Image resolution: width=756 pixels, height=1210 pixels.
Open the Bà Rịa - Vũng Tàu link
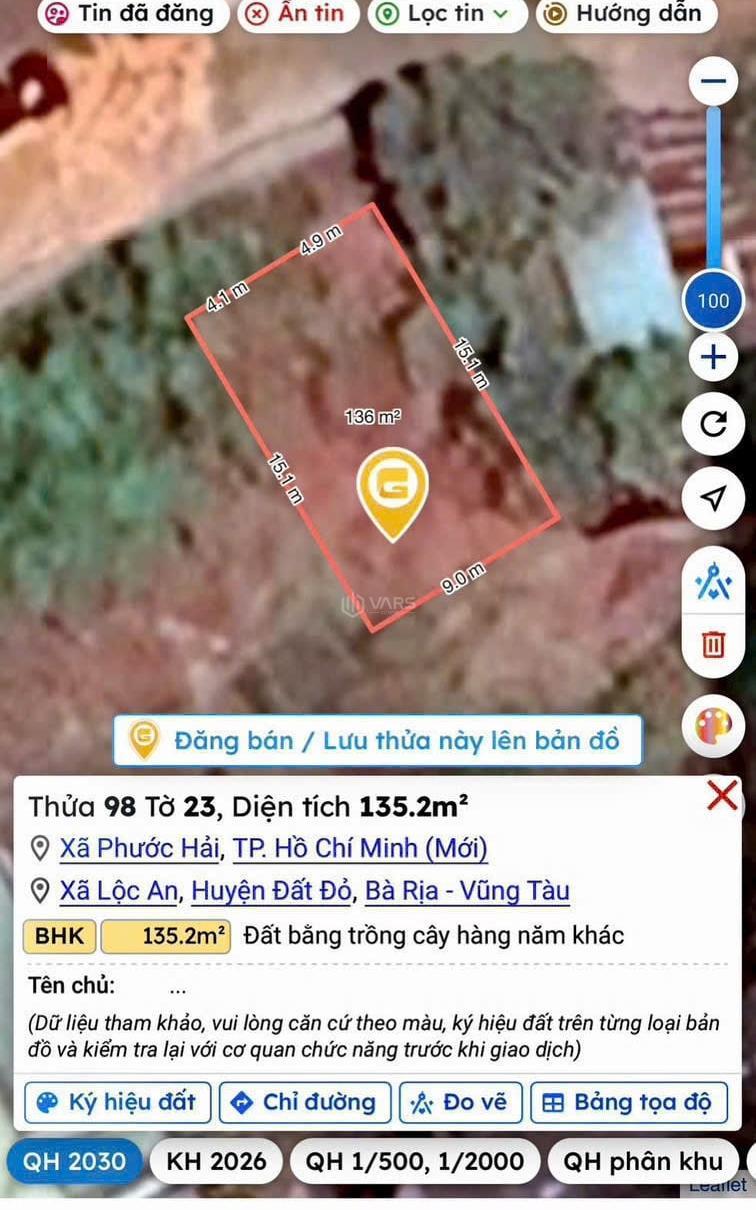(467, 890)
